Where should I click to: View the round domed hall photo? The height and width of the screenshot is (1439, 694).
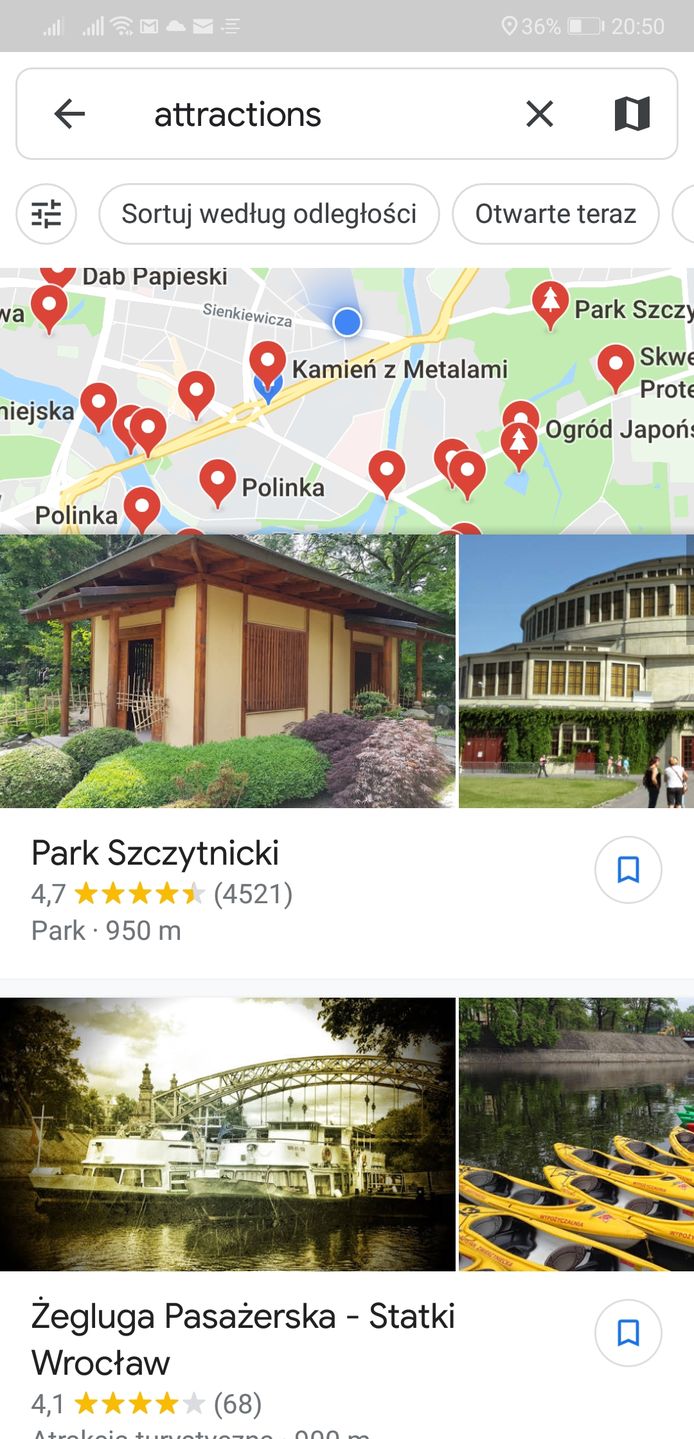tap(576, 671)
